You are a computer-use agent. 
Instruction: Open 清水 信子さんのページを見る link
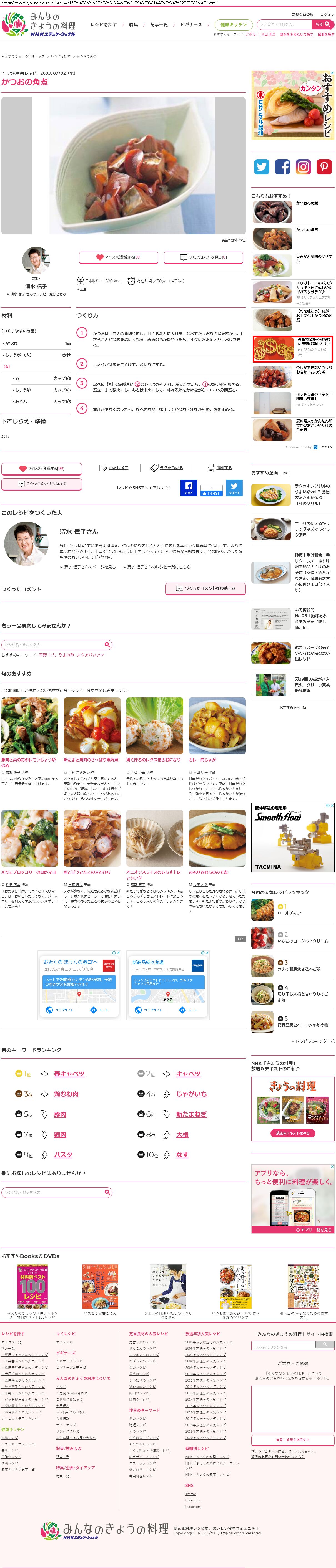point(89,567)
